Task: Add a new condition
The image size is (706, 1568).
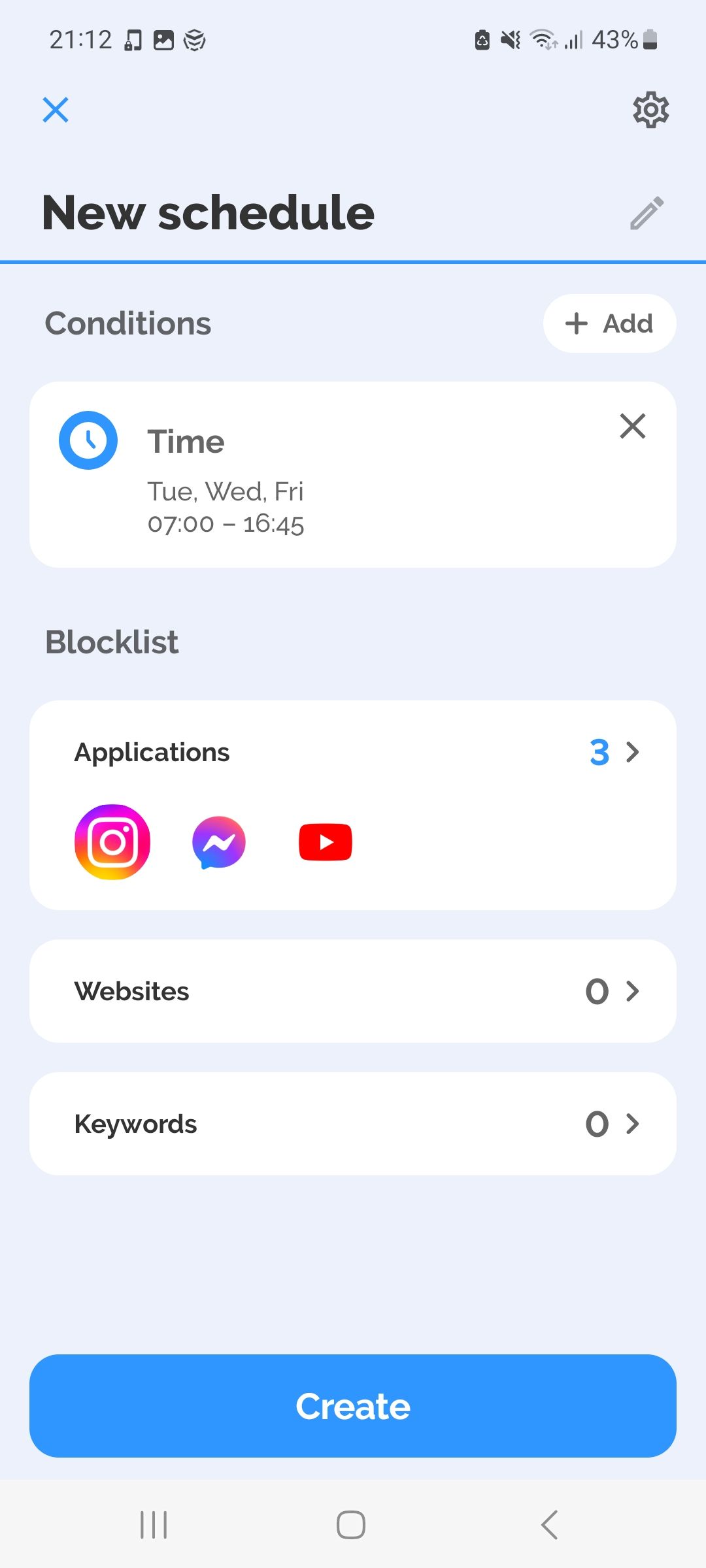Action: point(609,323)
